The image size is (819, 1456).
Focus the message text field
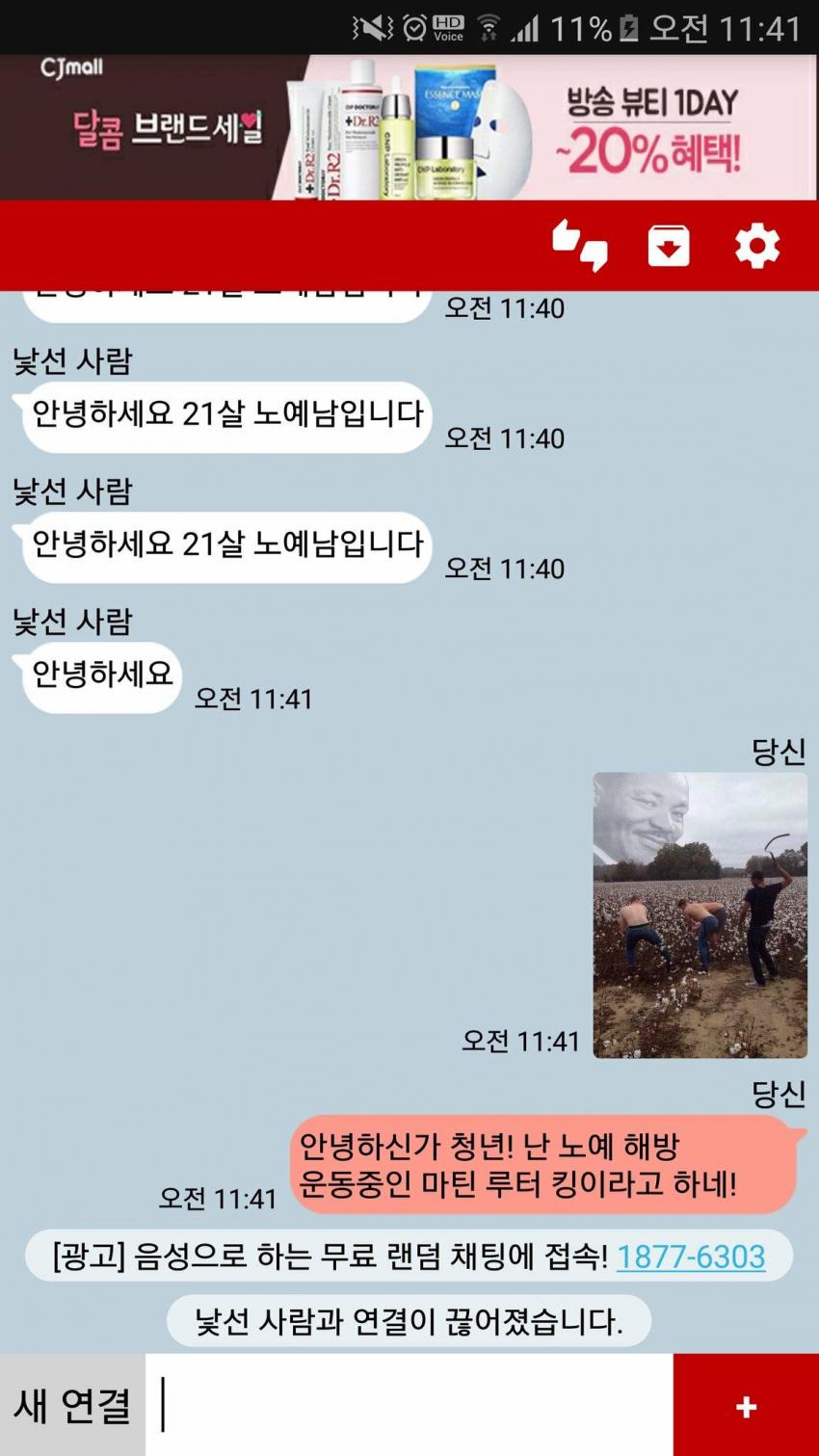409,1405
